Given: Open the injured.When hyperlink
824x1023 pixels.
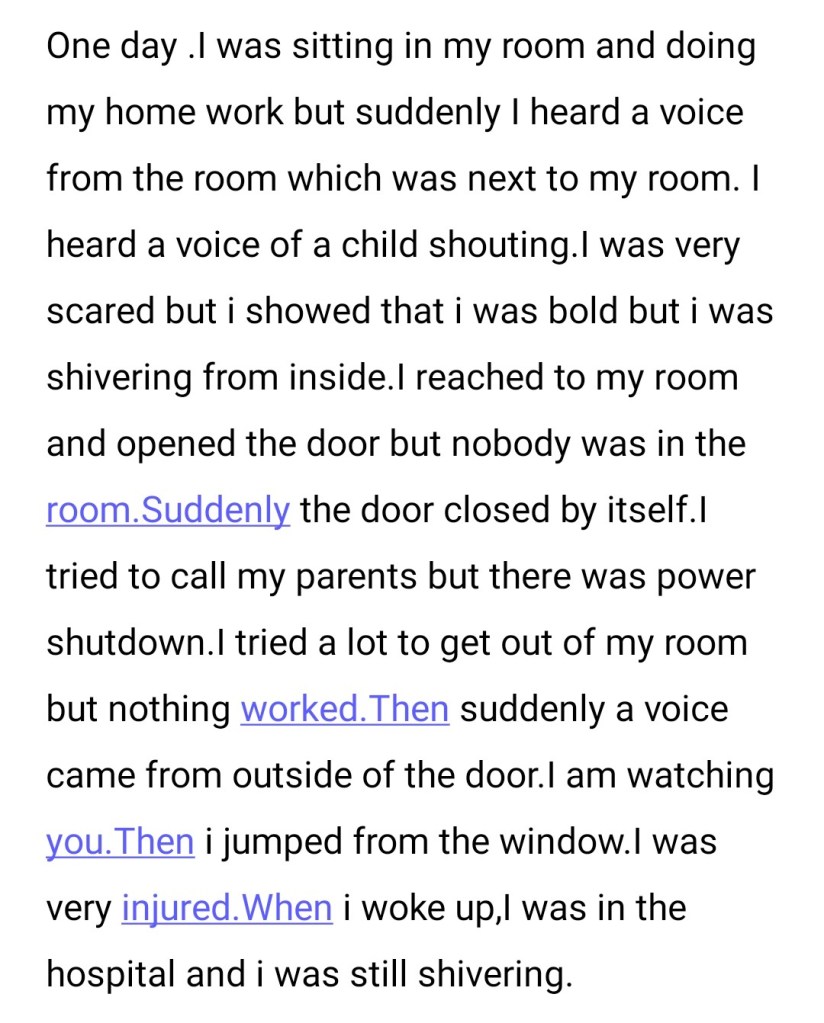Looking at the screenshot, I should [x=226, y=908].
